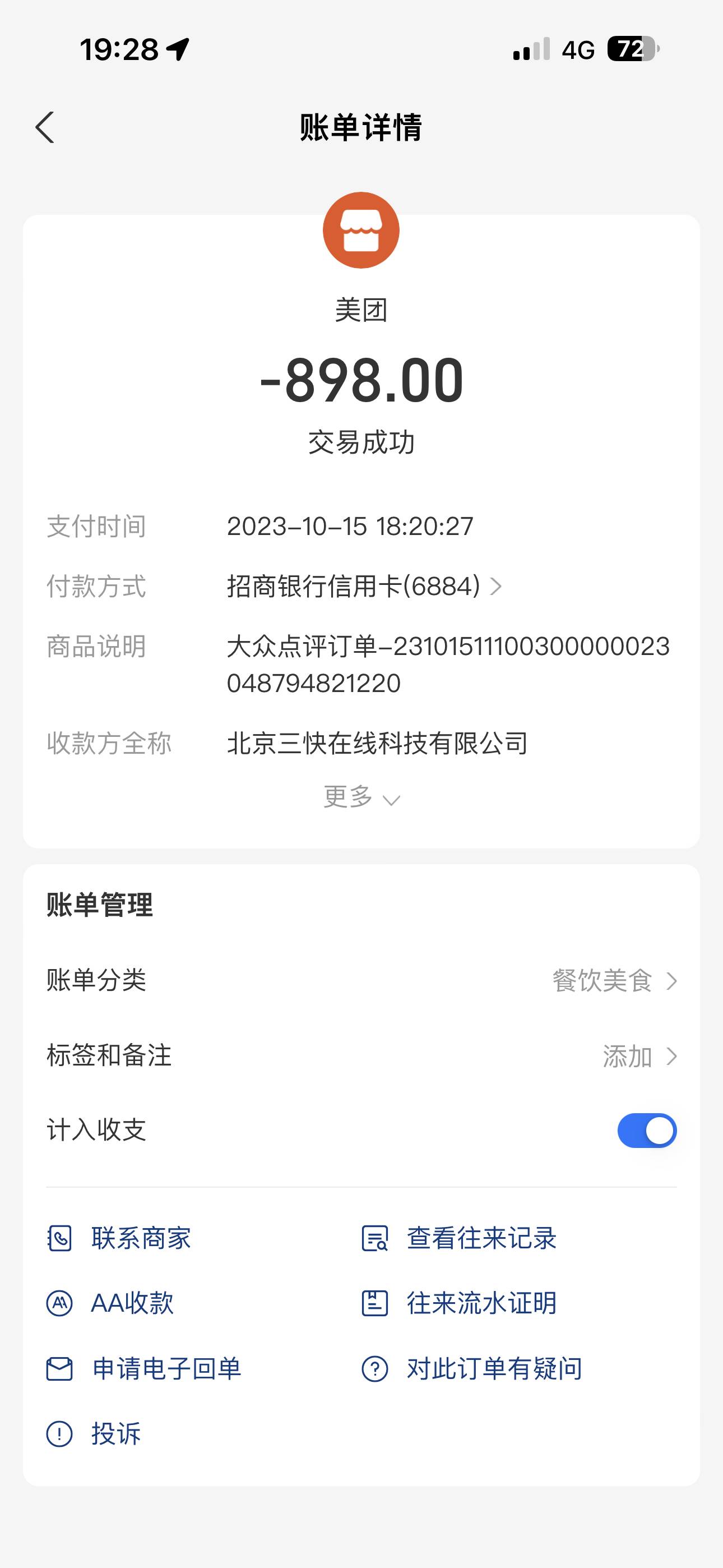Add a tag via 标签和备注
Image resolution: width=723 pixels, height=1568 pixels.
pyautogui.click(x=361, y=1055)
